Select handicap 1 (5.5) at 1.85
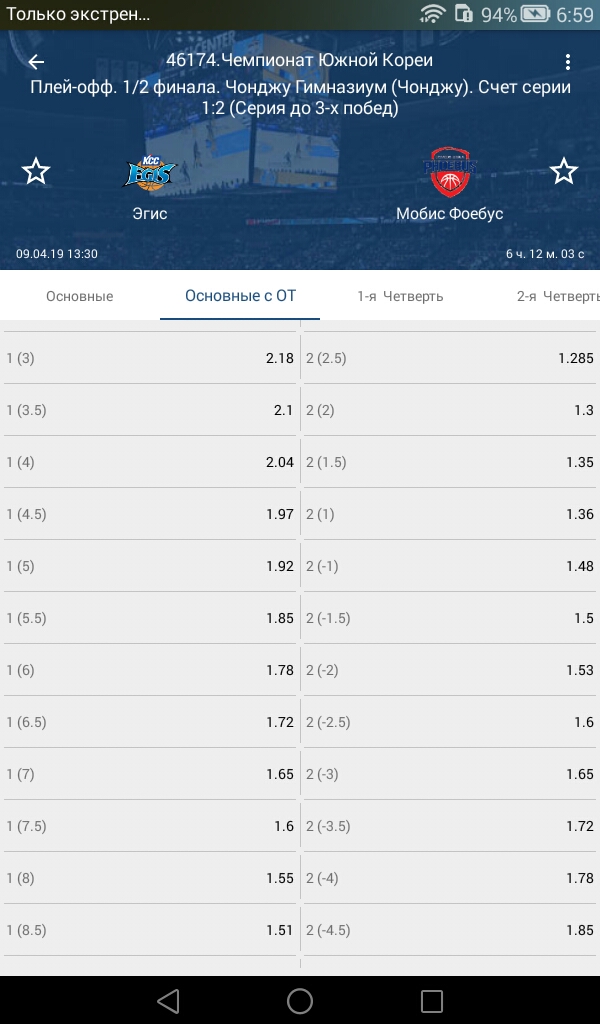The image size is (600, 1024). [x=150, y=618]
